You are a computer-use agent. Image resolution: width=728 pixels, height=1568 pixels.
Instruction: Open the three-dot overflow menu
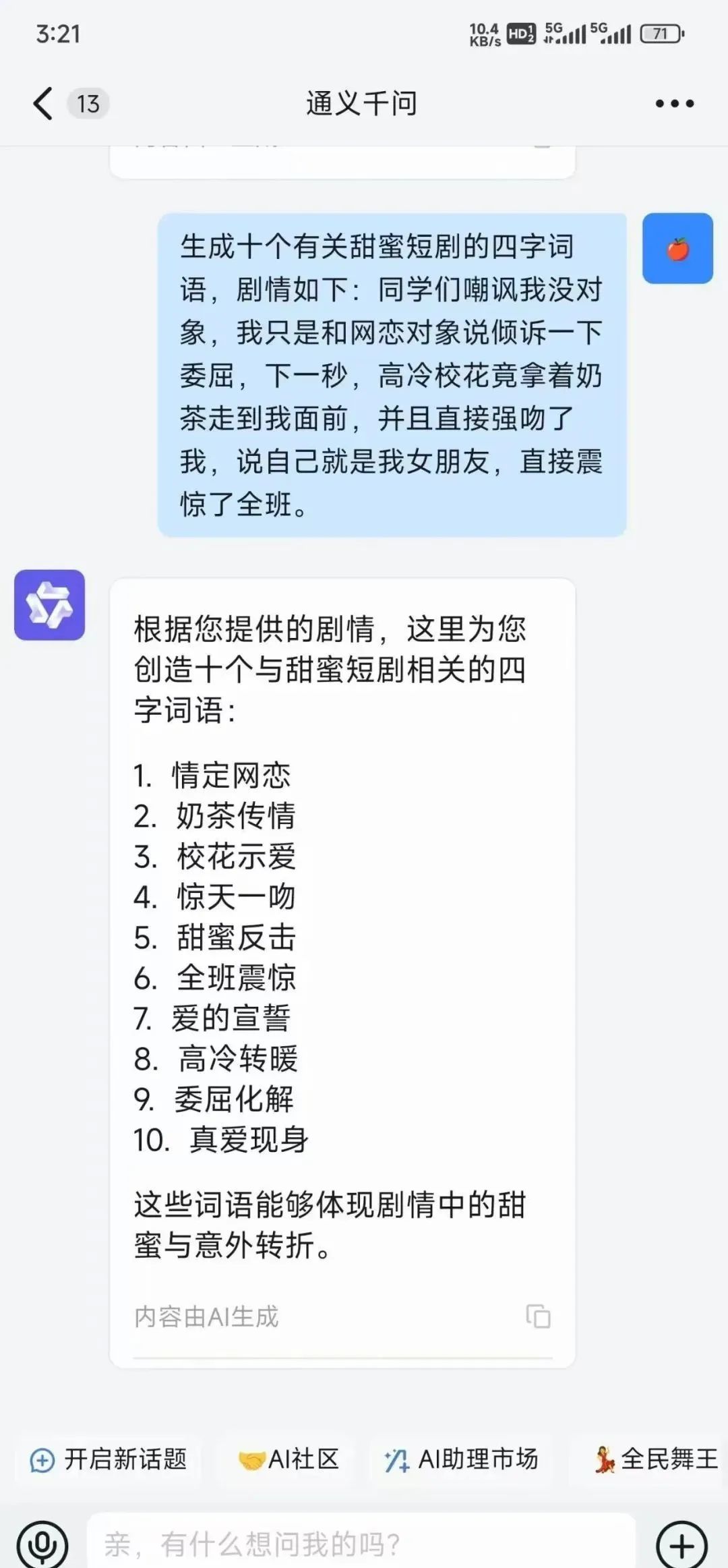(x=675, y=104)
